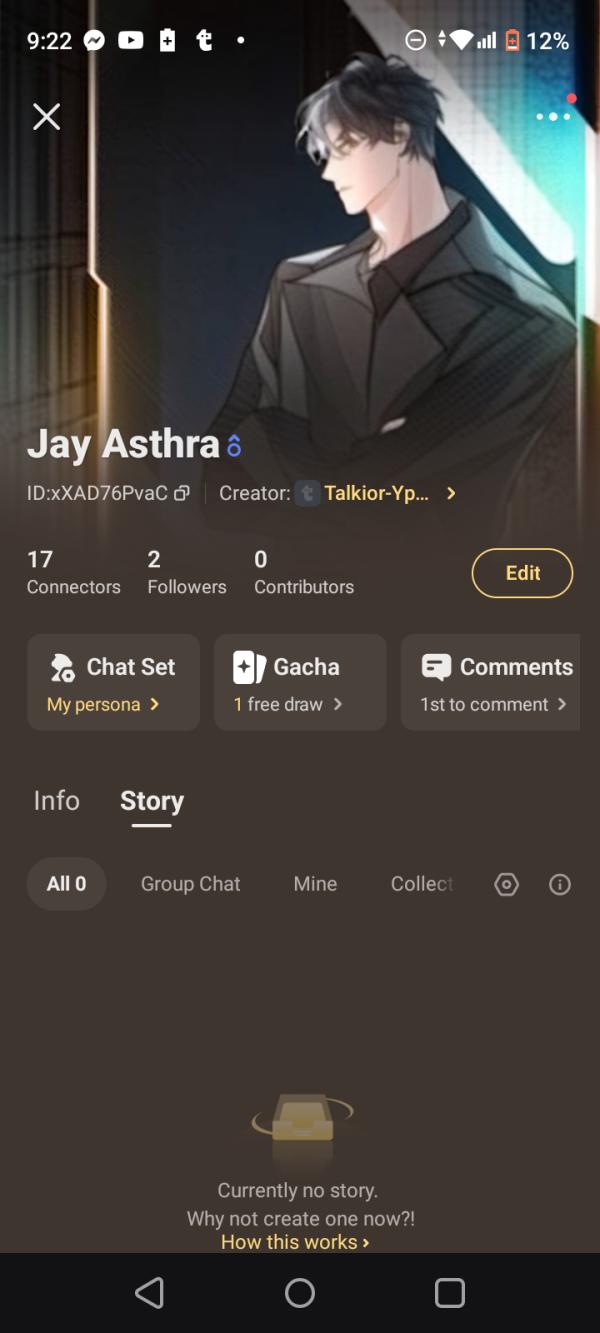Show only Mine stories

coord(315,884)
